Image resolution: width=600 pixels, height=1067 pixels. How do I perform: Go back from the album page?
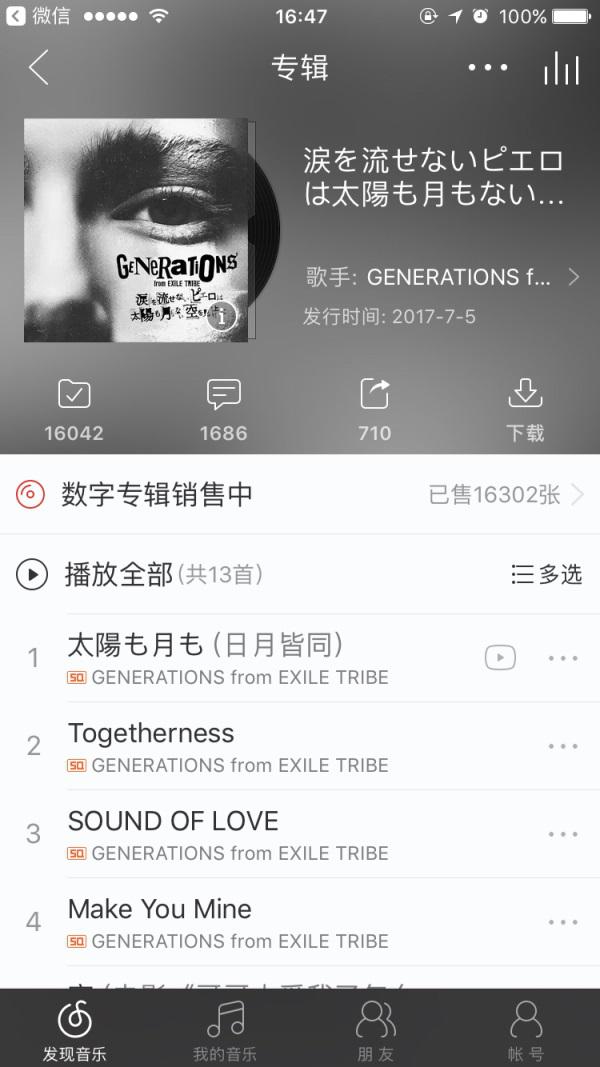(38, 68)
